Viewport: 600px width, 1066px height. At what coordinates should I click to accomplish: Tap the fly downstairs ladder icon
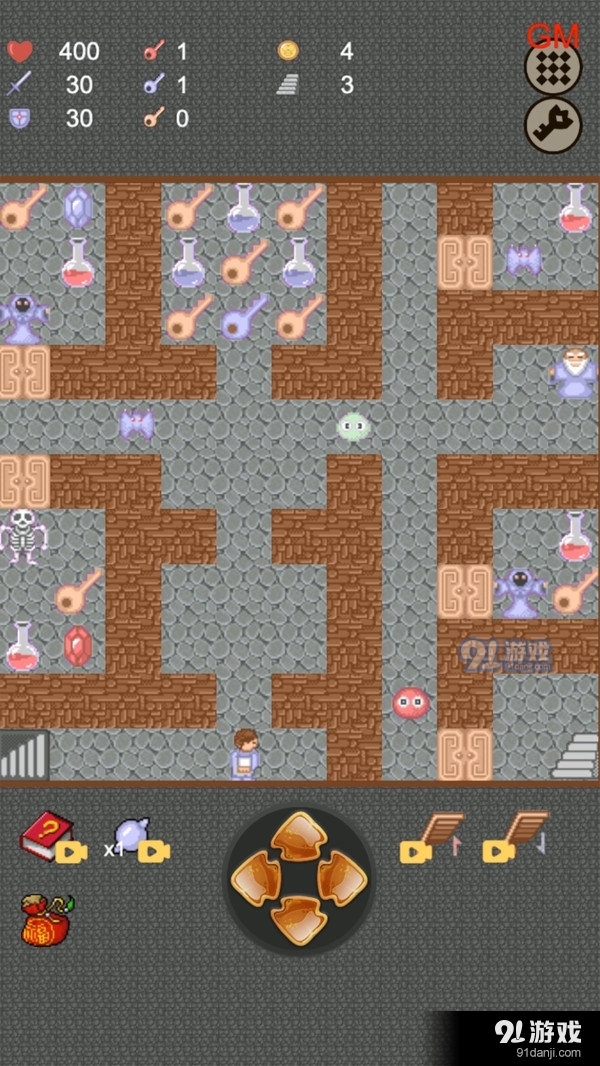click(523, 834)
